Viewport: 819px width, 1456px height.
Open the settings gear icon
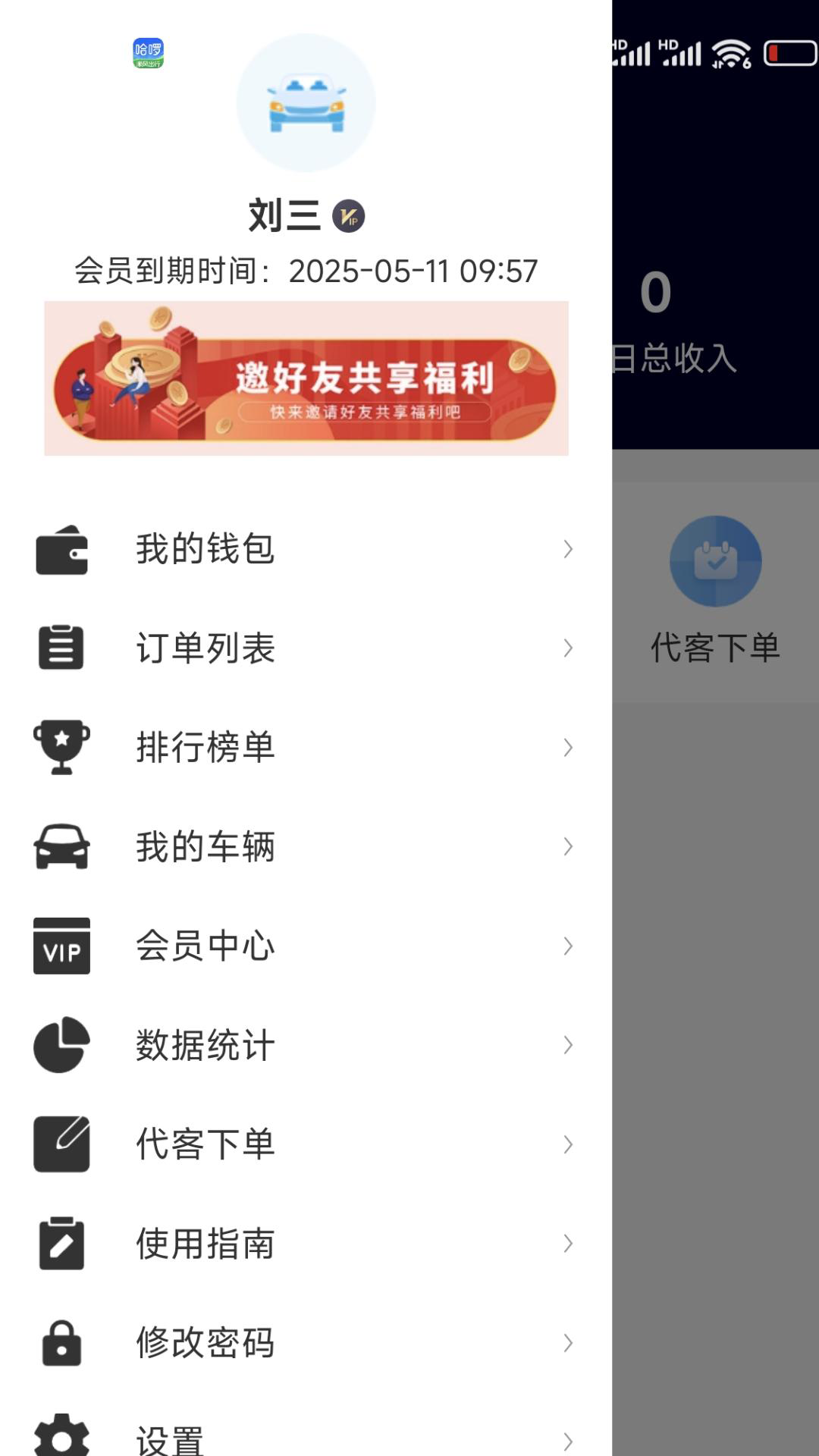point(61,1436)
